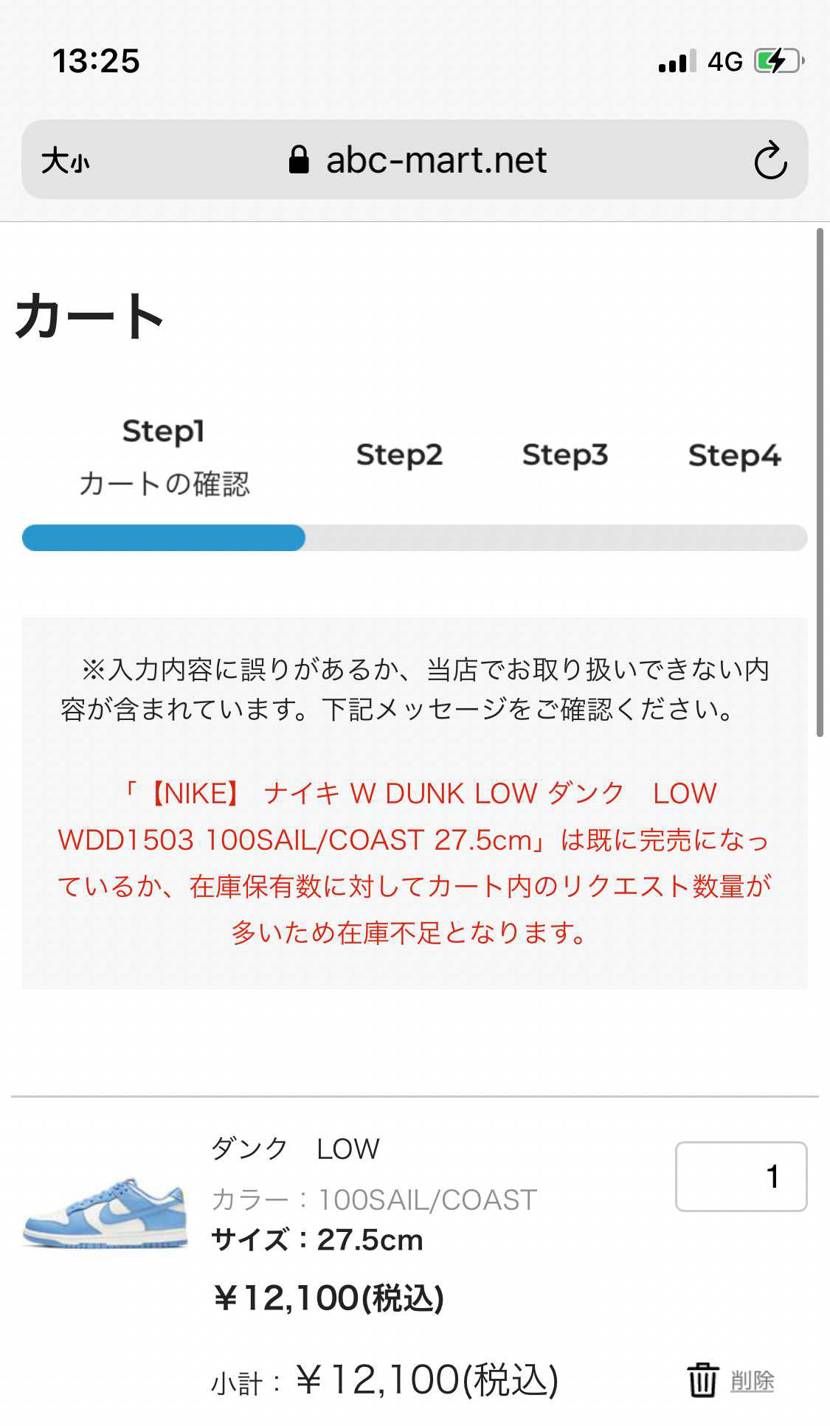This screenshot has height=1426, width=830.
Task: Click the Nike Dunk Low shoe thumbnail
Action: (104, 1215)
